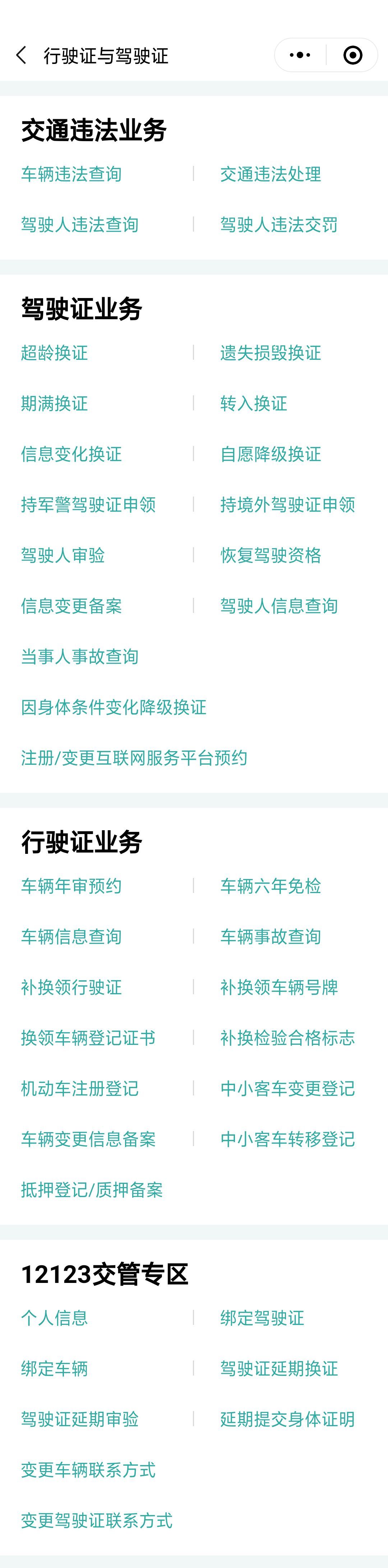This screenshot has height=1568, width=388.
Task: Go back using the header arrow
Action: tap(21, 55)
